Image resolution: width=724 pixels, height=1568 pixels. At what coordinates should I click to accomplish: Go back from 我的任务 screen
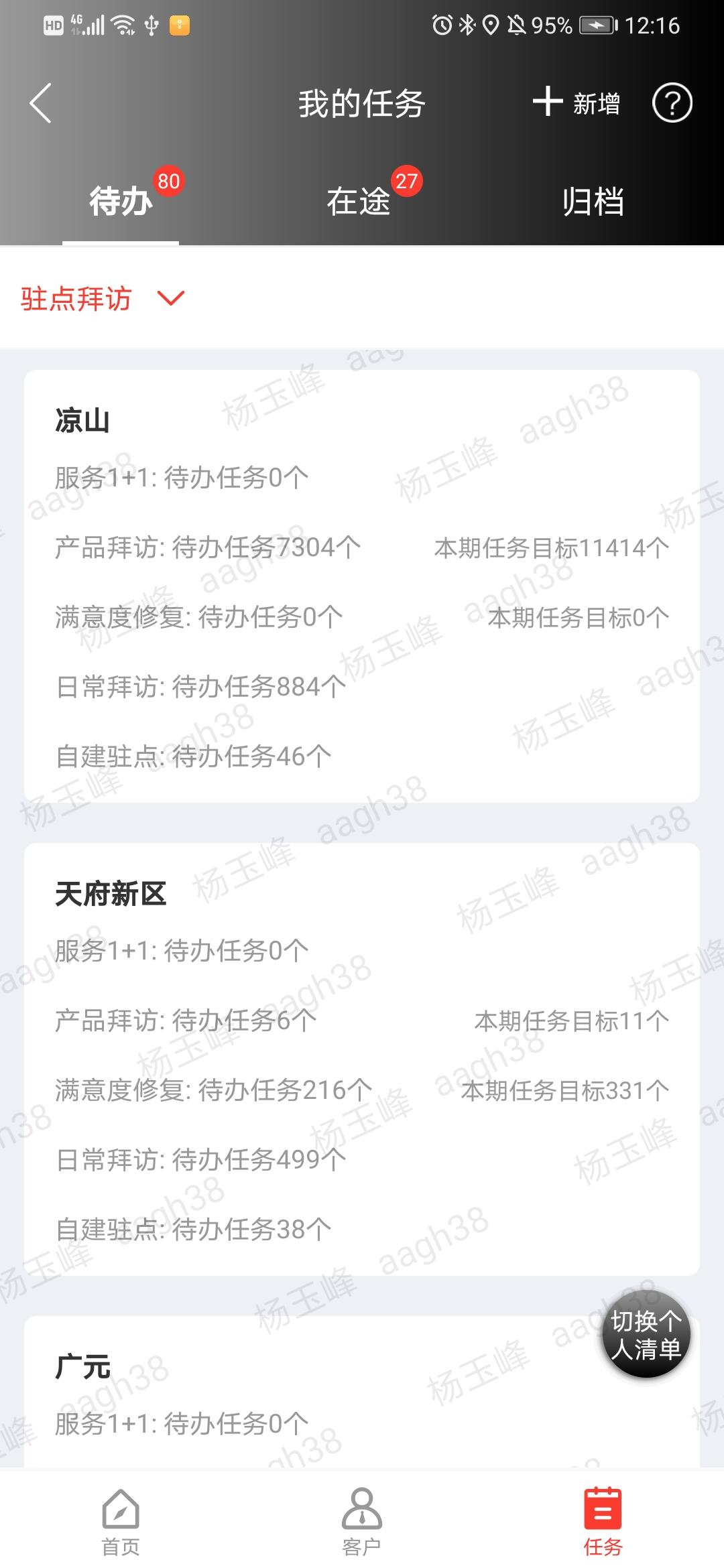point(41,103)
